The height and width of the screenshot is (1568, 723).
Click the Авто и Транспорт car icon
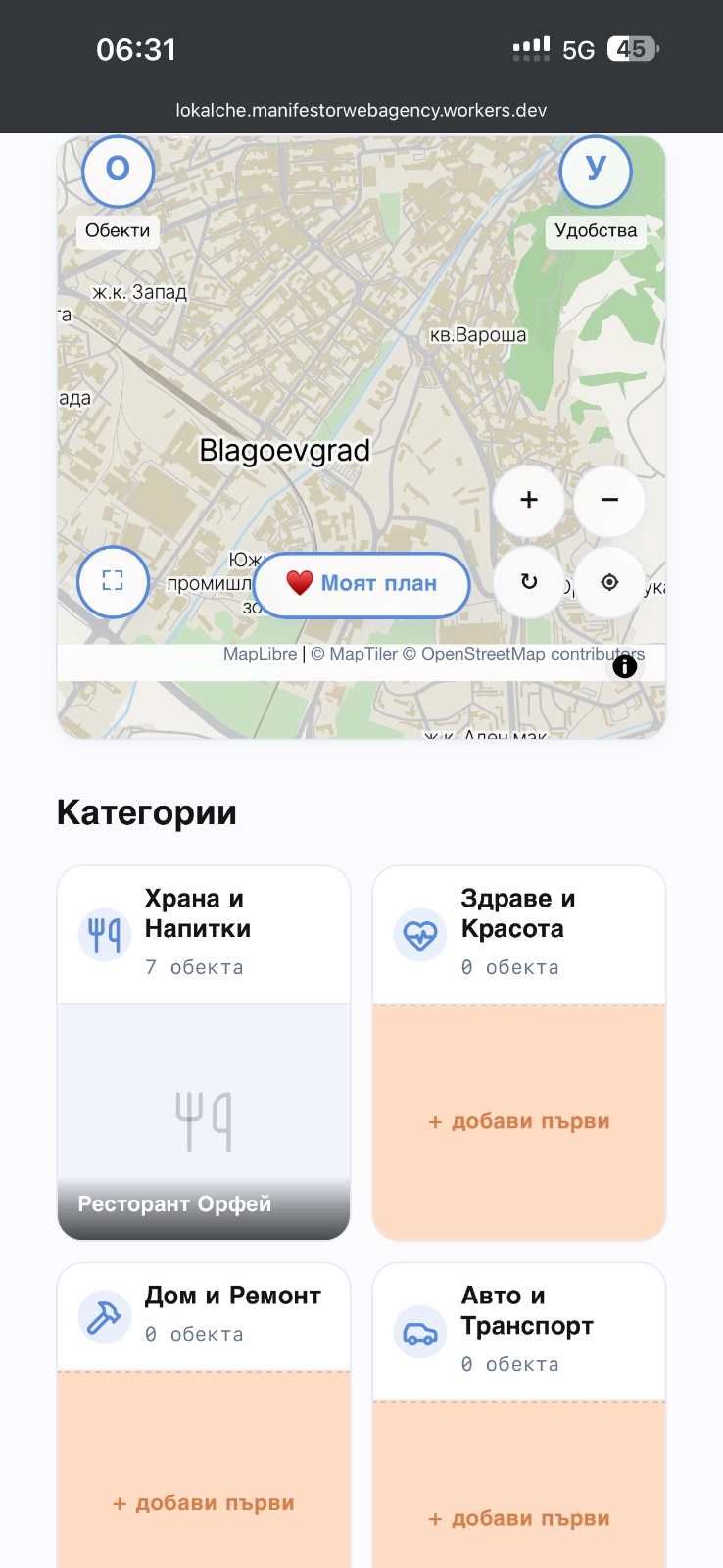coord(419,1331)
